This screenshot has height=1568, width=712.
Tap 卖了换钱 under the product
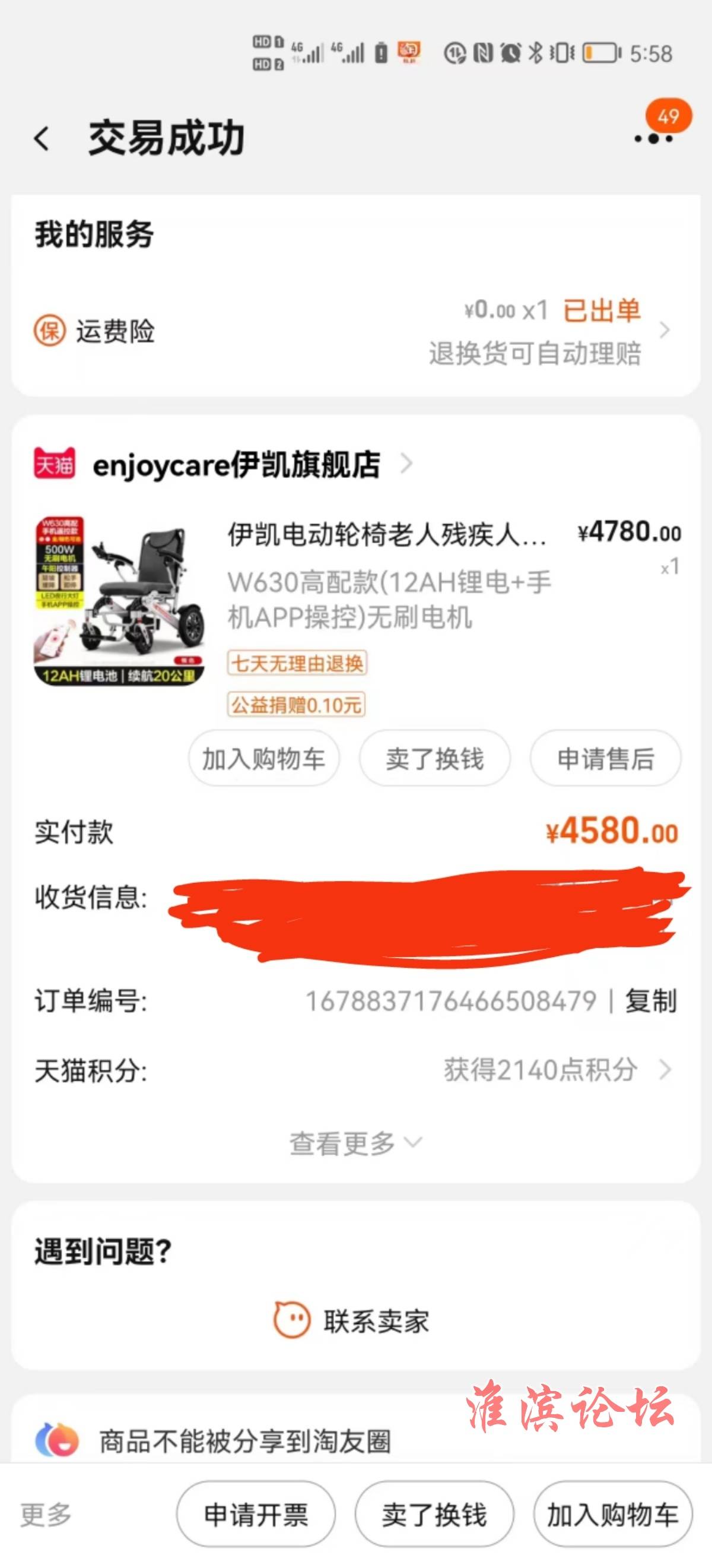(x=434, y=759)
